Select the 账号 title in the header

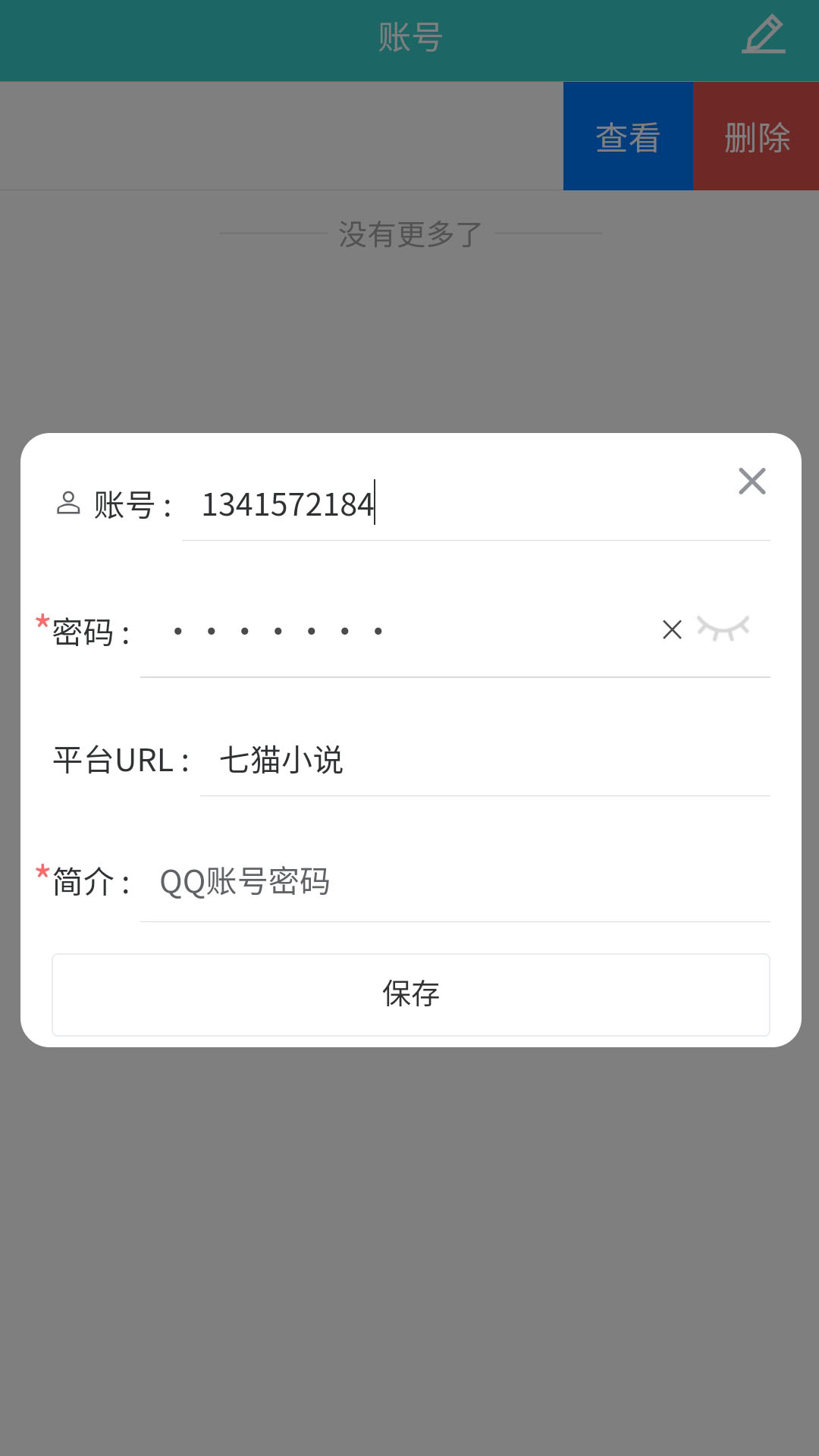409,34
